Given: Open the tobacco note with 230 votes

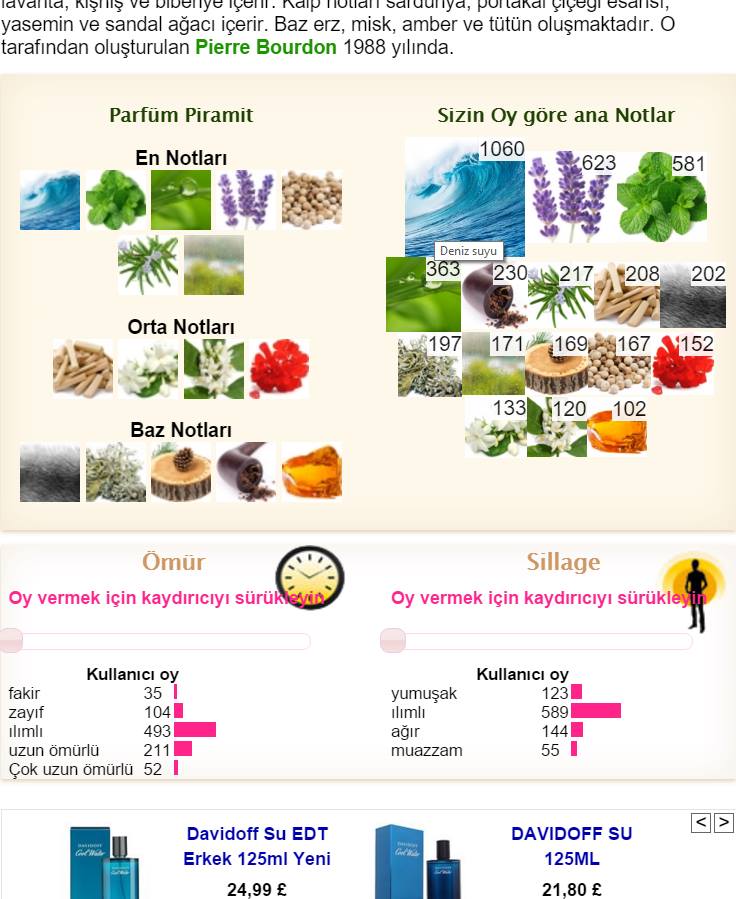Looking at the screenshot, I should pyautogui.click(x=494, y=296).
